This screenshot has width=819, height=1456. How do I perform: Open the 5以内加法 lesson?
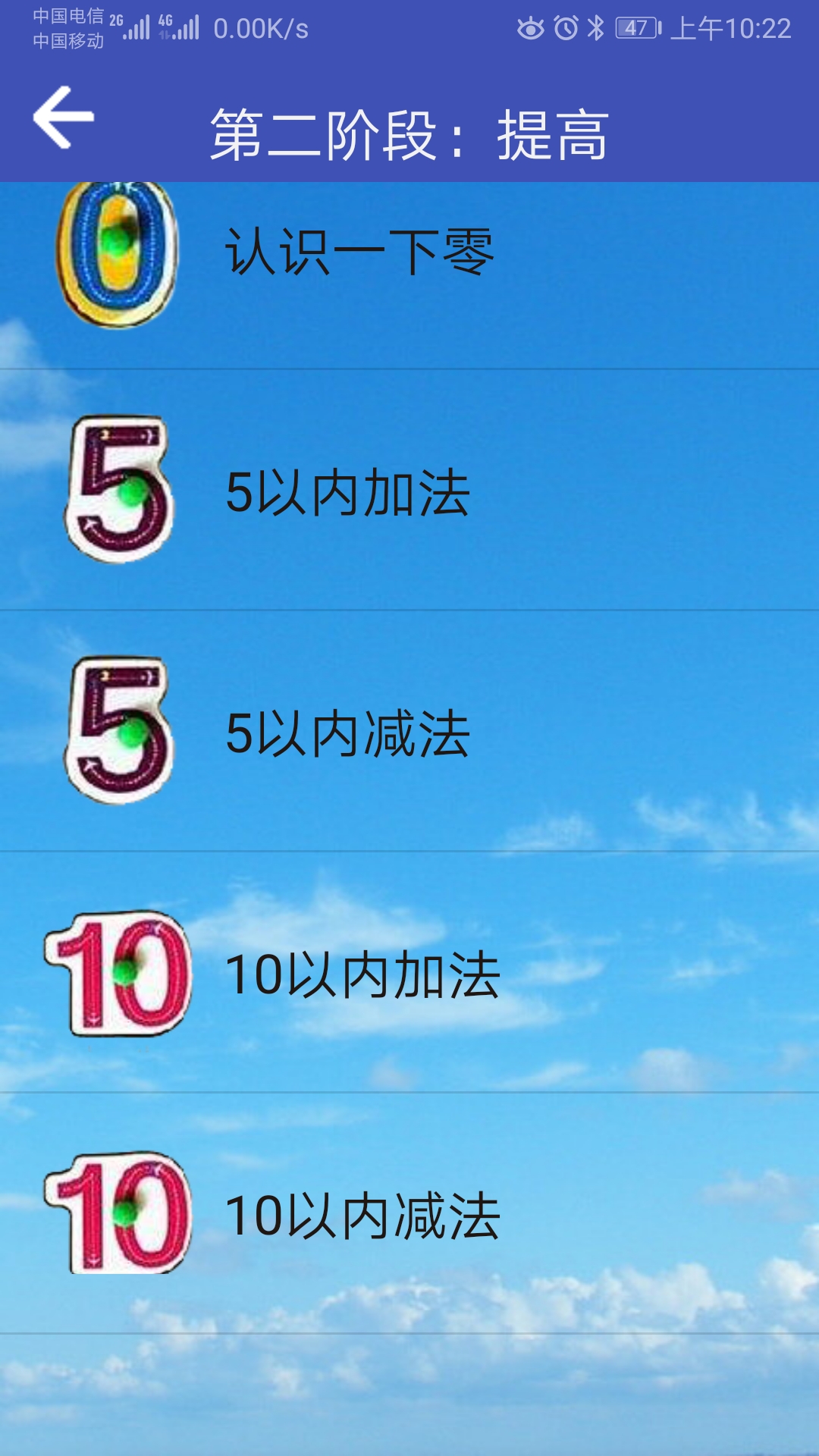[x=349, y=493]
